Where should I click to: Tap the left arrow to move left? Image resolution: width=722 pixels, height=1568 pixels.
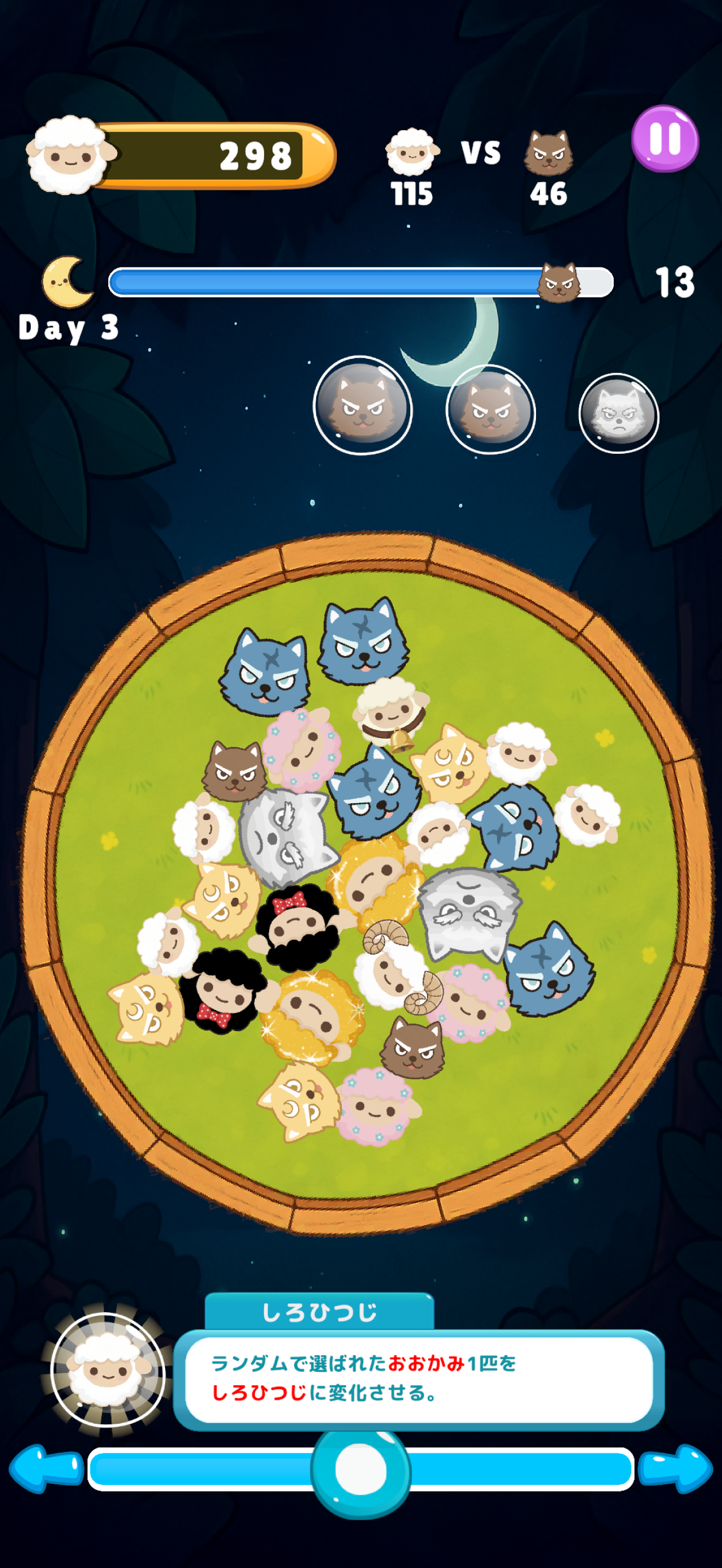point(45,1468)
